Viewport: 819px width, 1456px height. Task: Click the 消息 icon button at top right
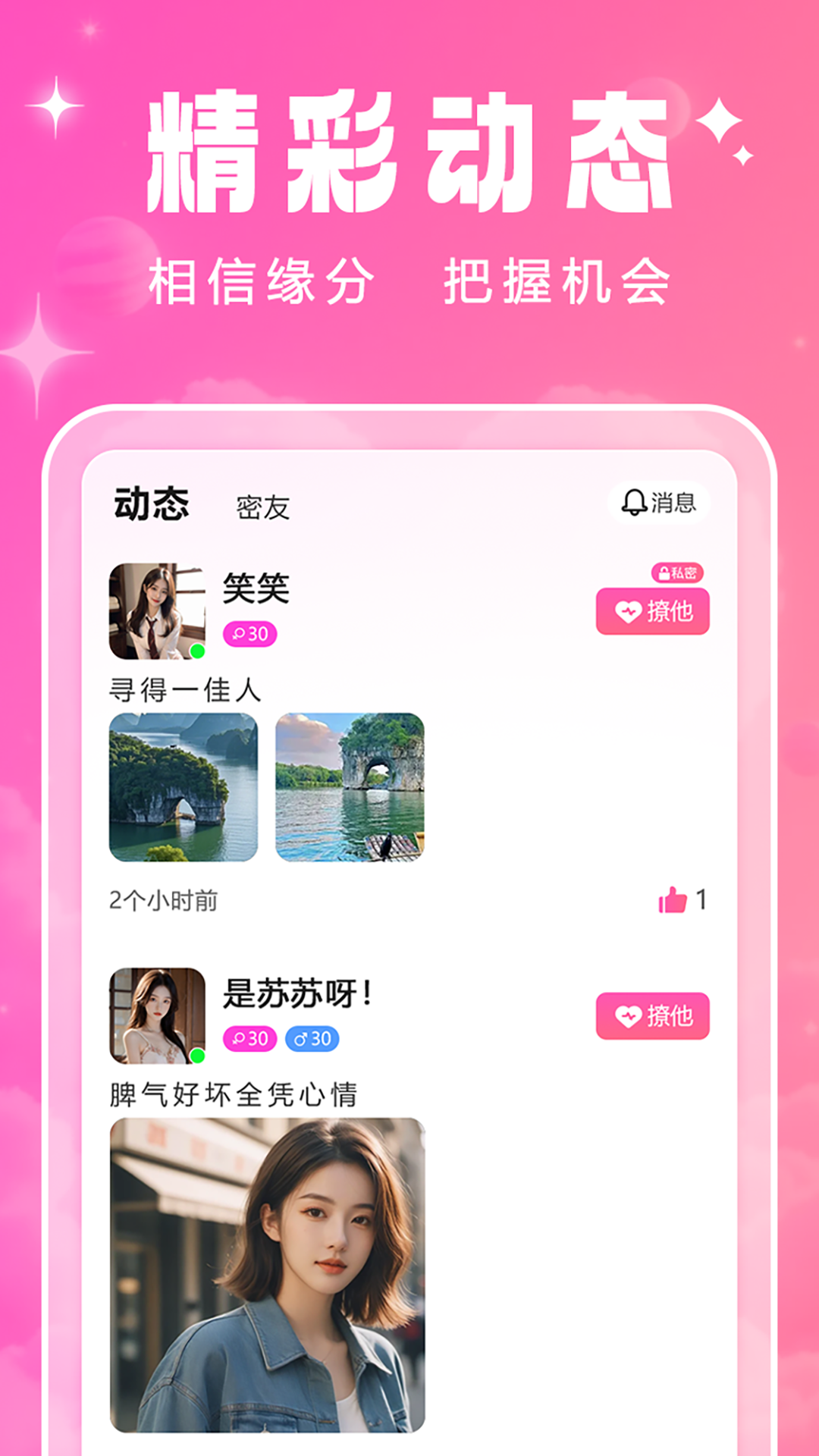(660, 500)
